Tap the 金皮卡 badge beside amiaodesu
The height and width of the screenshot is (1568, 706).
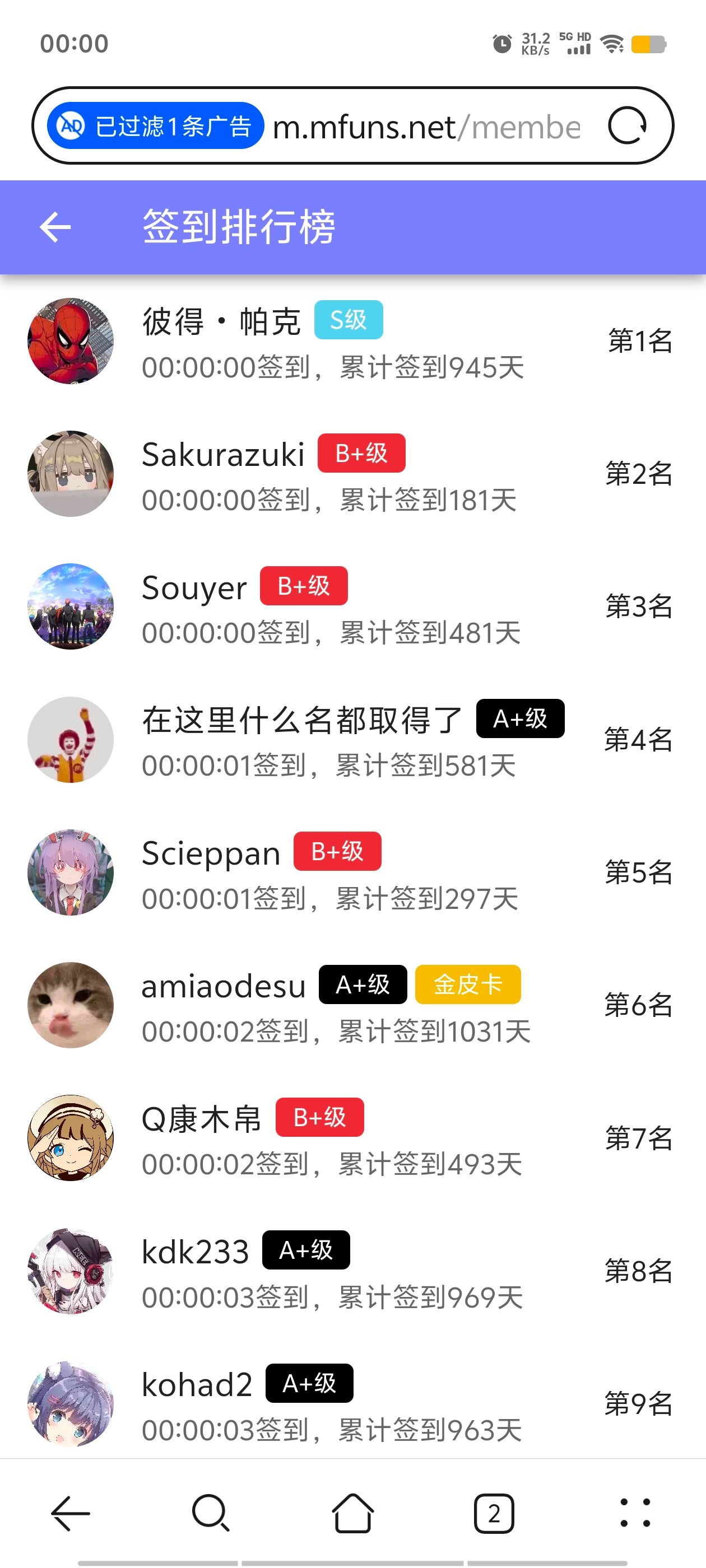467,984
